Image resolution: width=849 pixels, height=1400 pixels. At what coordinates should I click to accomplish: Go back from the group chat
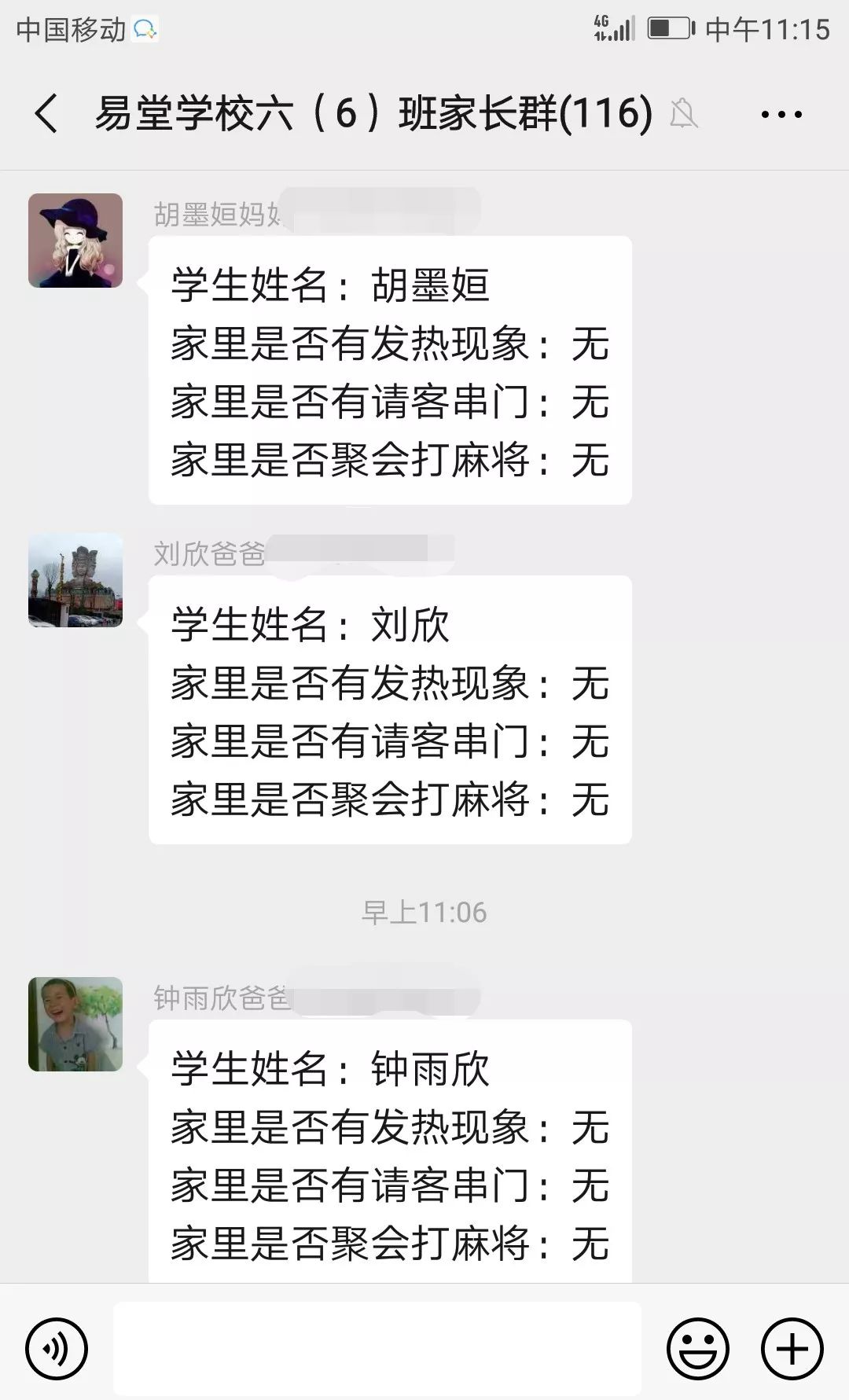(46, 113)
